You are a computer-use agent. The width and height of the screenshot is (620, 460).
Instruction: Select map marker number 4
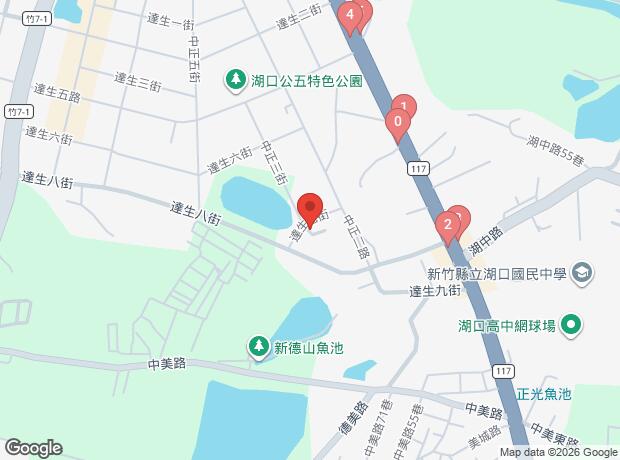coord(349,16)
